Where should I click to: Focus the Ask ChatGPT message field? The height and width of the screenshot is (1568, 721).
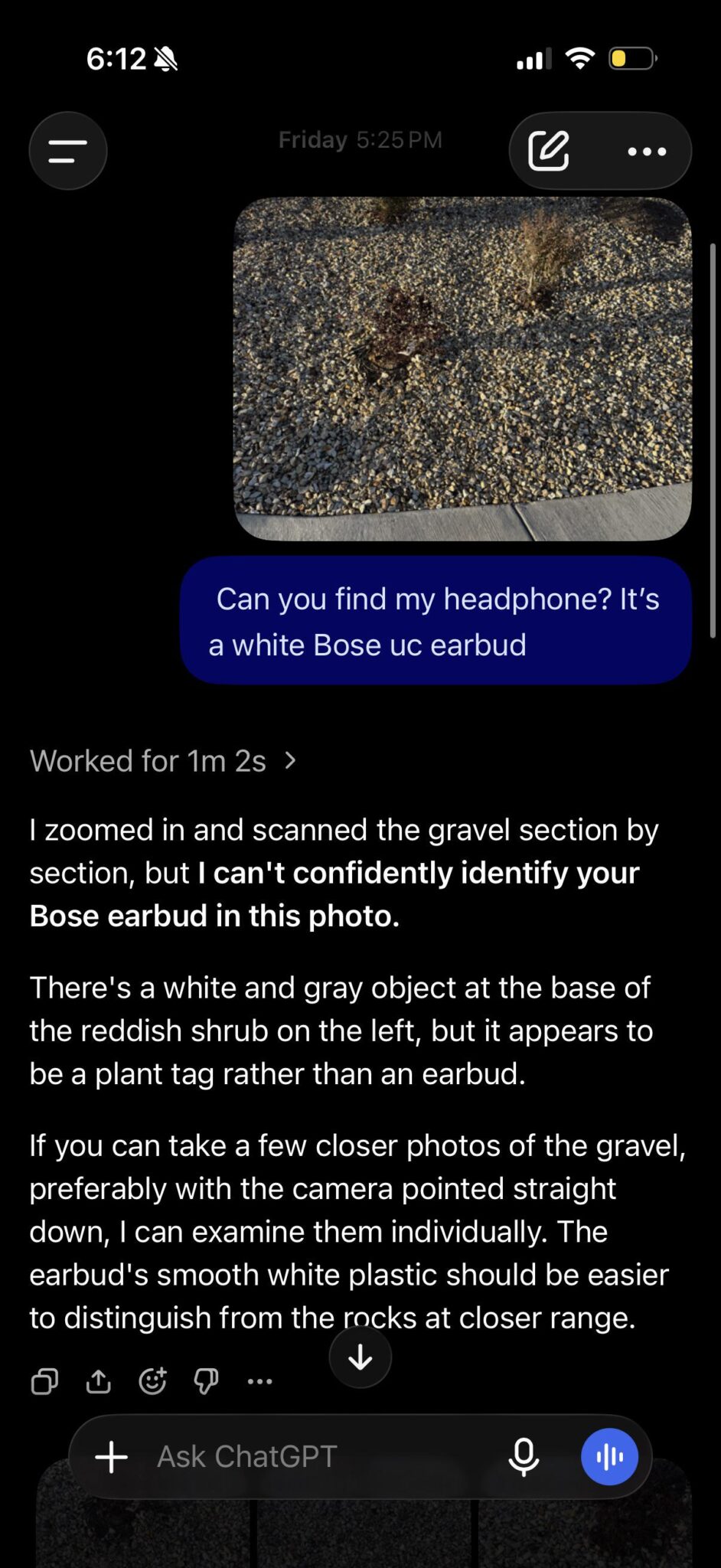(x=321, y=1456)
